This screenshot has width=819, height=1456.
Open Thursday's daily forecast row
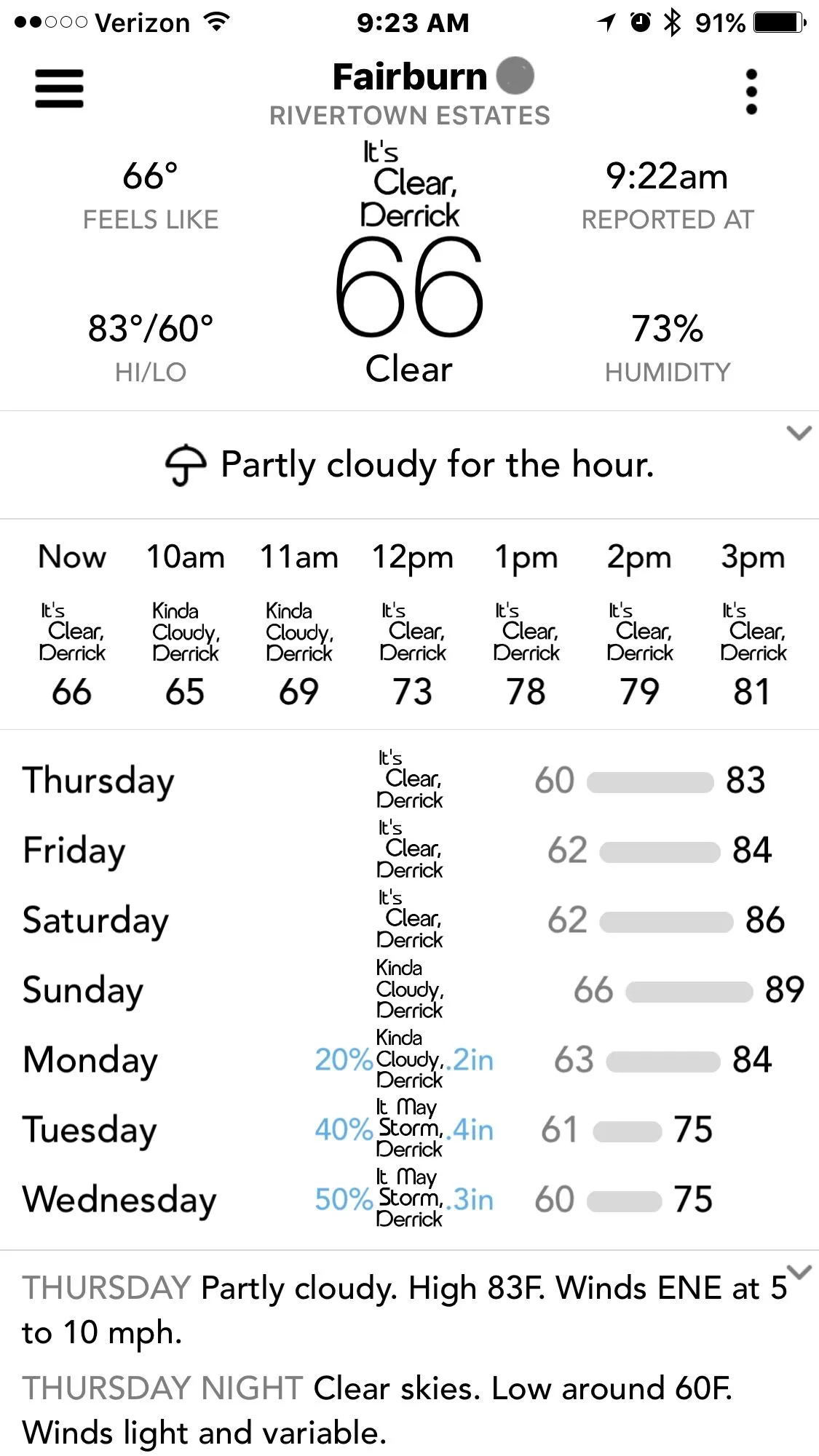click(409, 780)
